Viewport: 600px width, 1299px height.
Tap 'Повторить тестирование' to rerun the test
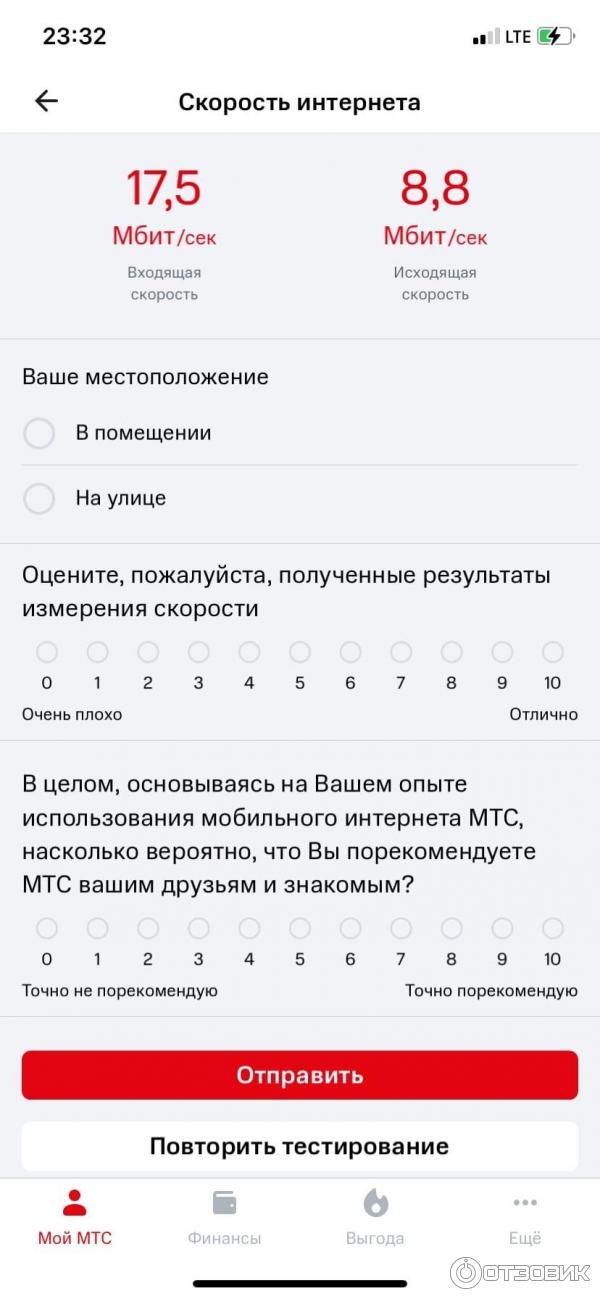point(300,1146)
